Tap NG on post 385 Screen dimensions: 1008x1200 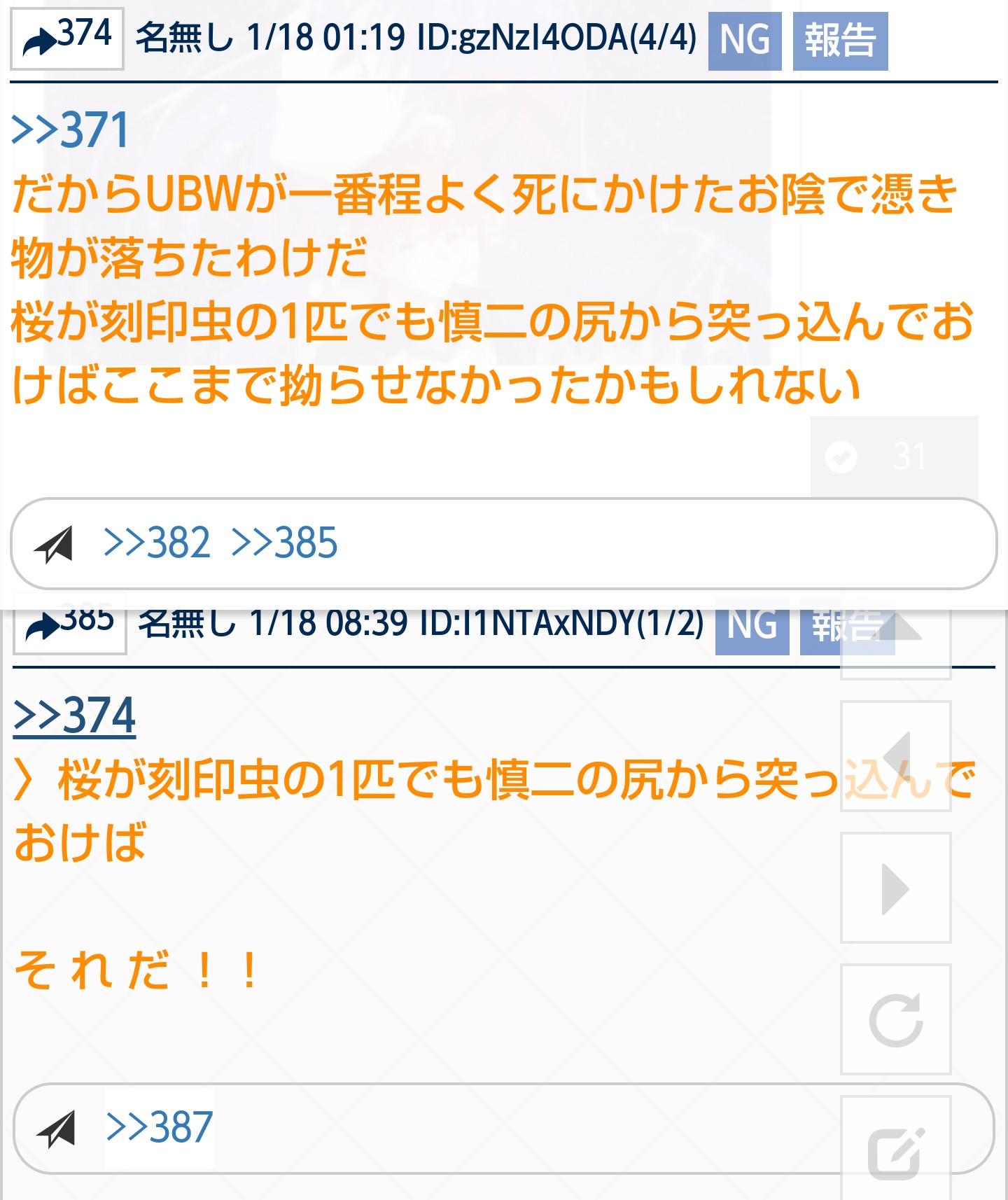(752, 626)
